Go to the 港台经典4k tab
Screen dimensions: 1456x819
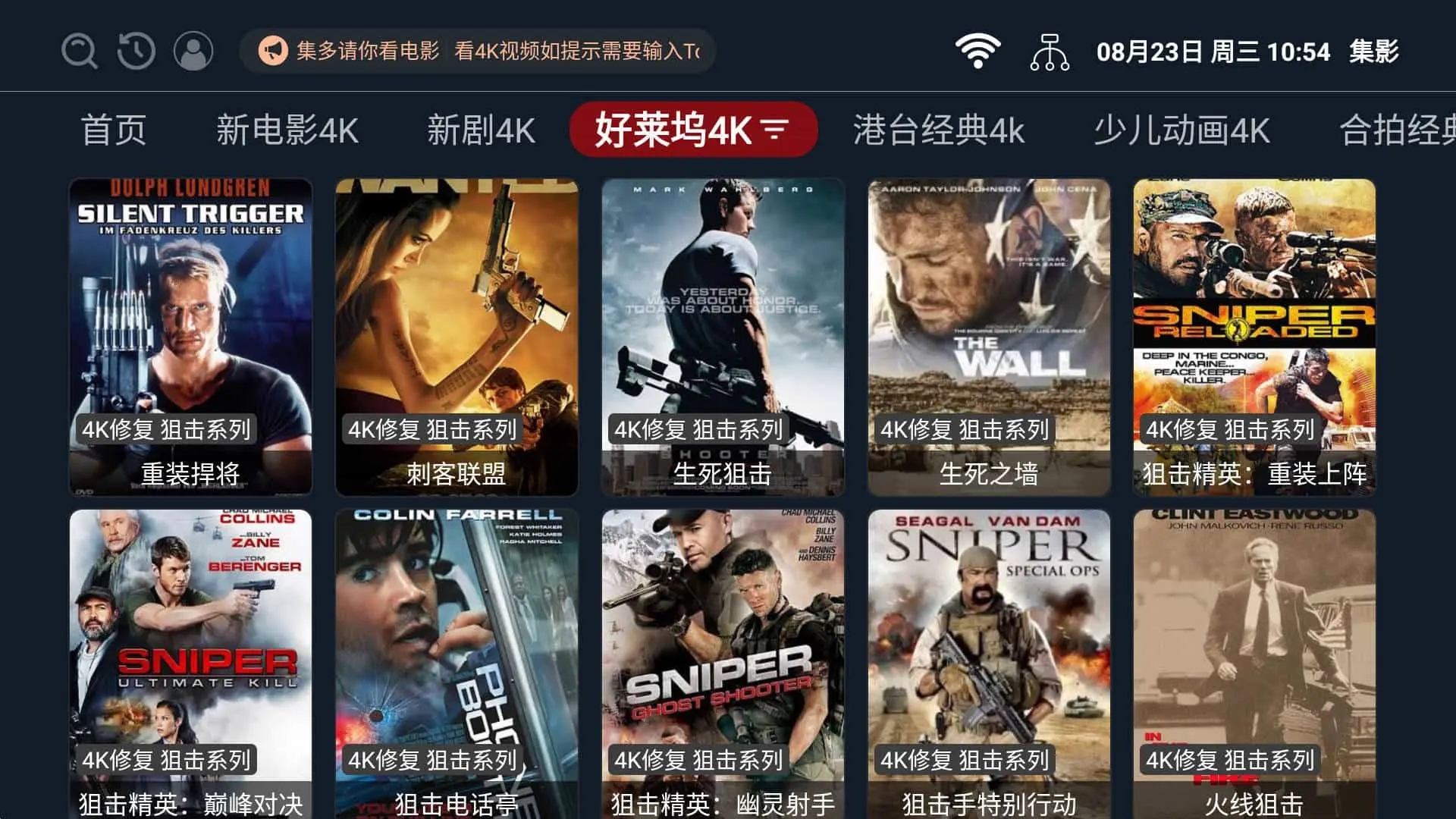coord(939,130)
